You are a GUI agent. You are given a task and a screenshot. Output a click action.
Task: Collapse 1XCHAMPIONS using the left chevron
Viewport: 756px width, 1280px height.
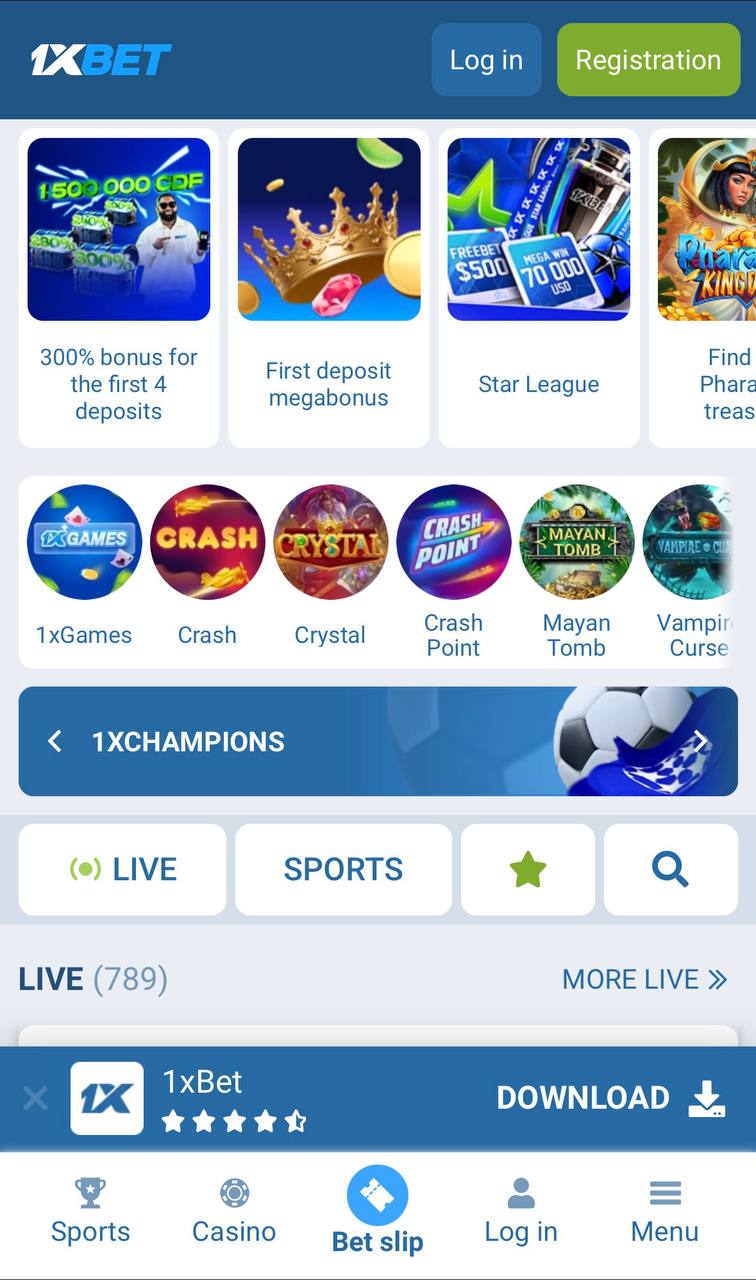(x=55, y=741)
